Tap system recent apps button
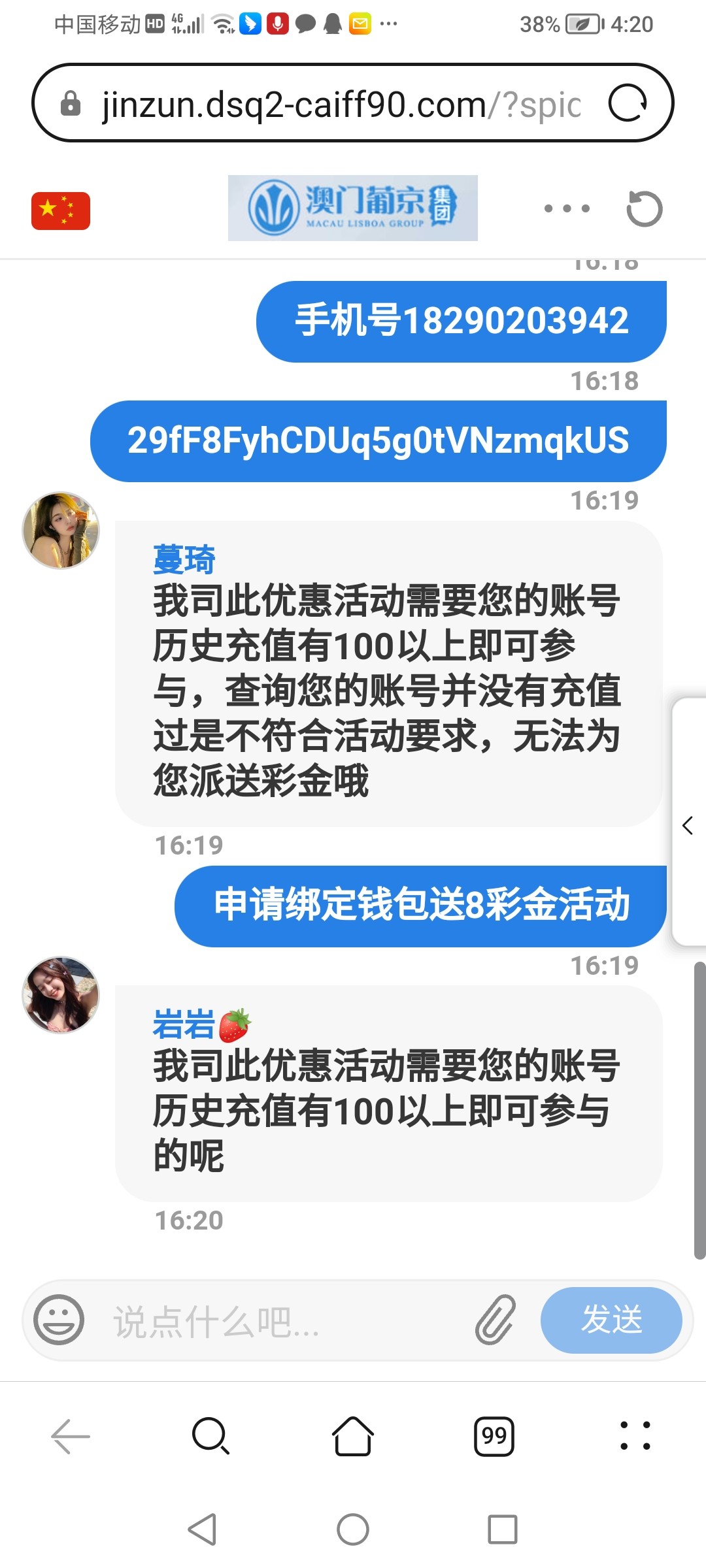The width and height of the screenshot is (706, 1568). (x=503, y=1529)
